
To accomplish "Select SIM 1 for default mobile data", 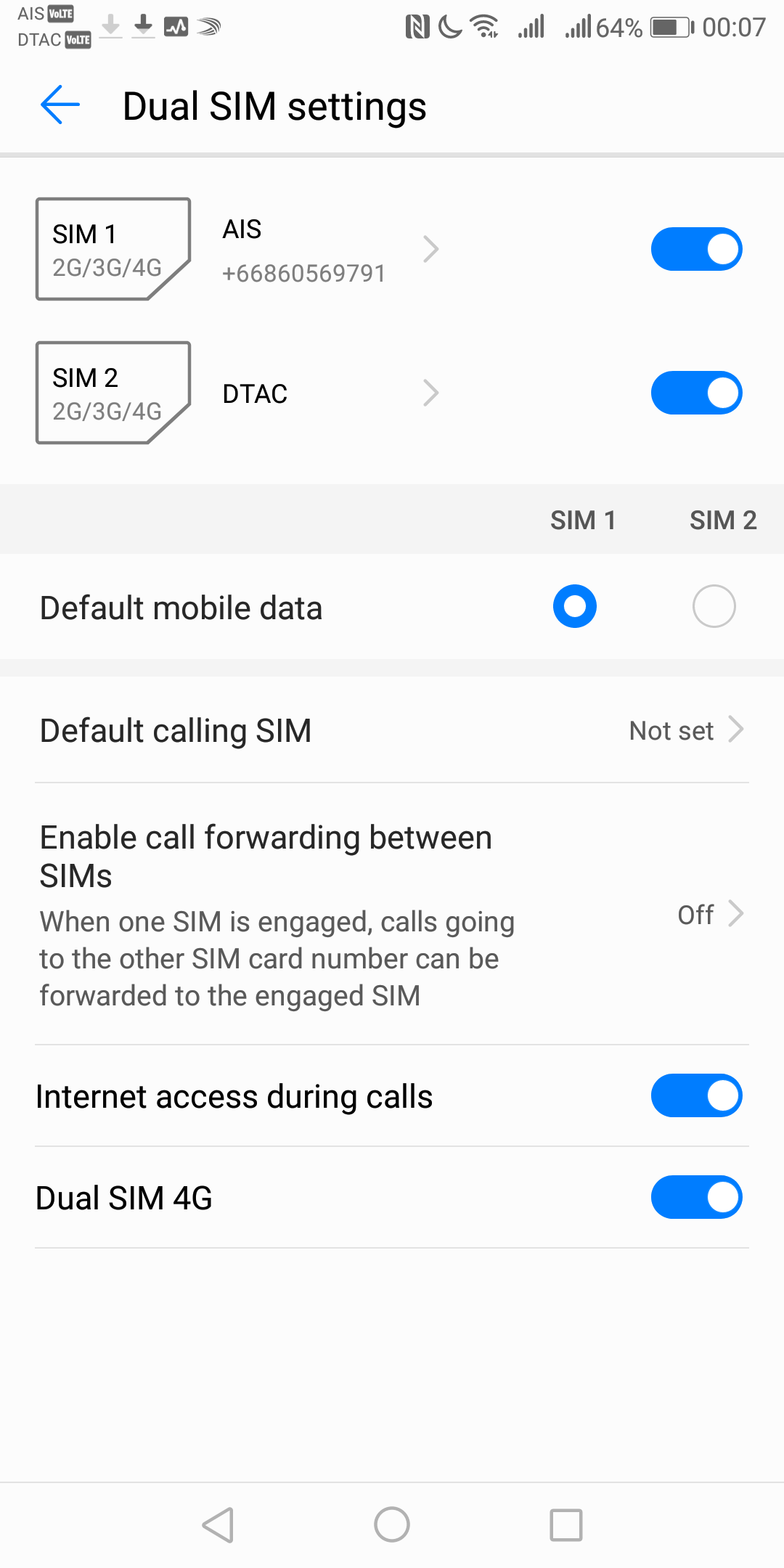I will [x=574, y=606].
